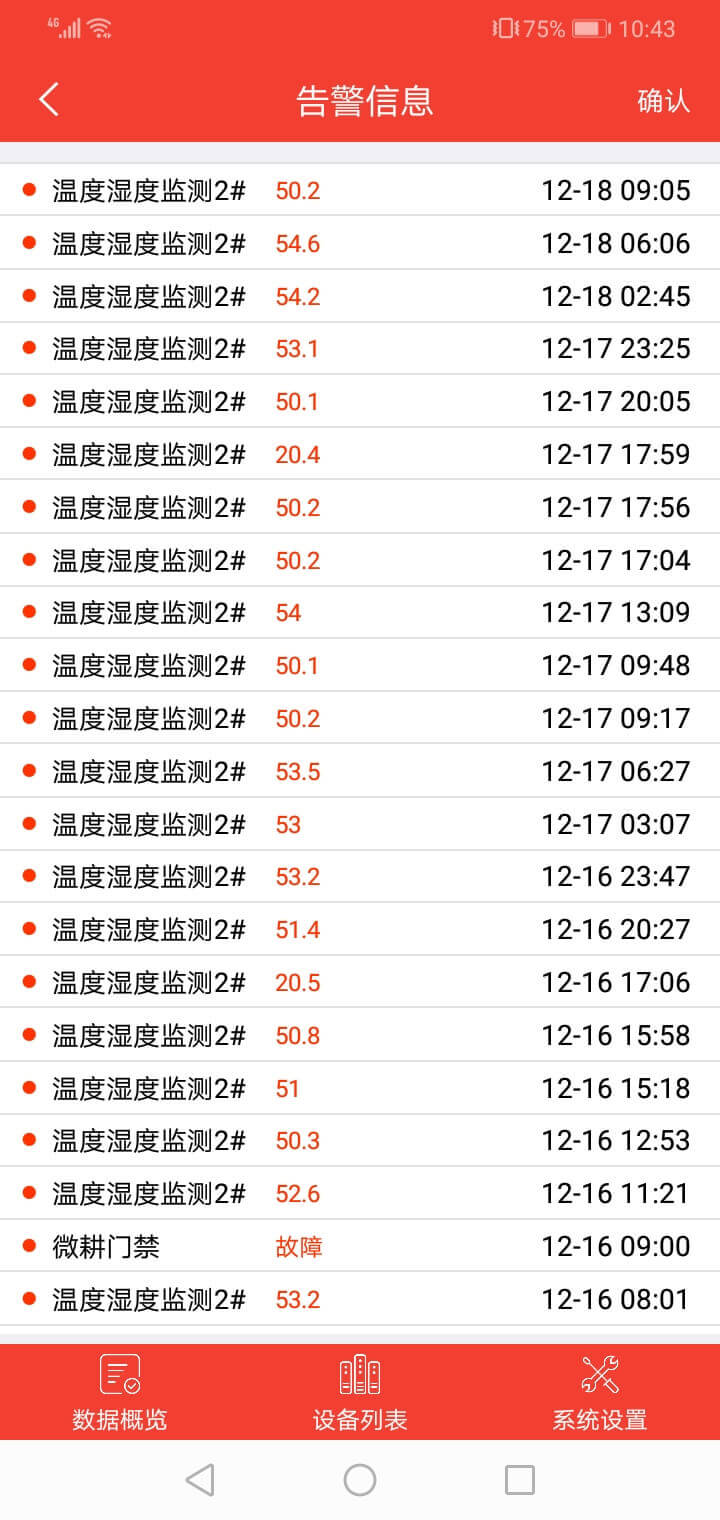Select the alarm row at 12-17 13:09
720x1520 pixels.
(360, 612)
